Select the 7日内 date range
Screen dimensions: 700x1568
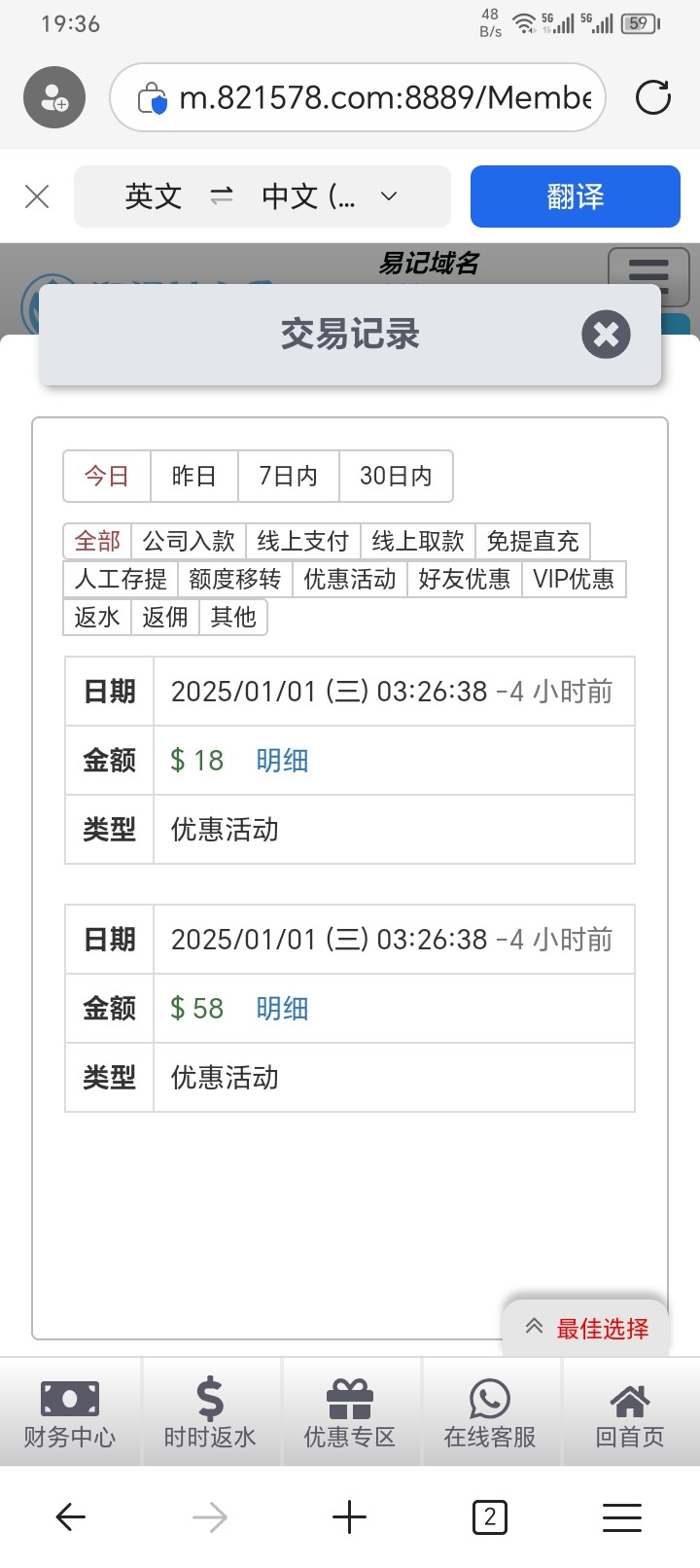288,476
